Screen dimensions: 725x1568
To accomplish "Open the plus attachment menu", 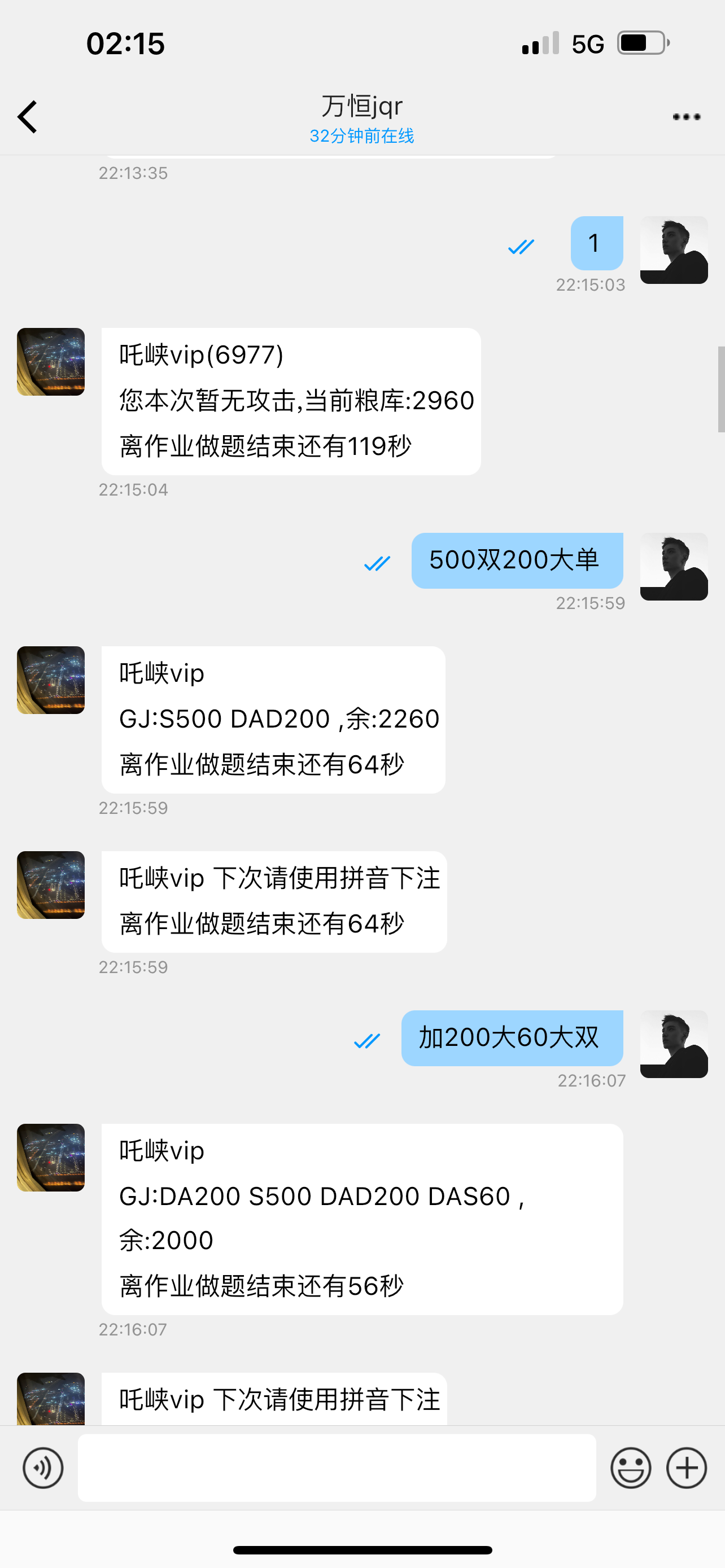I will [686, 1468].
